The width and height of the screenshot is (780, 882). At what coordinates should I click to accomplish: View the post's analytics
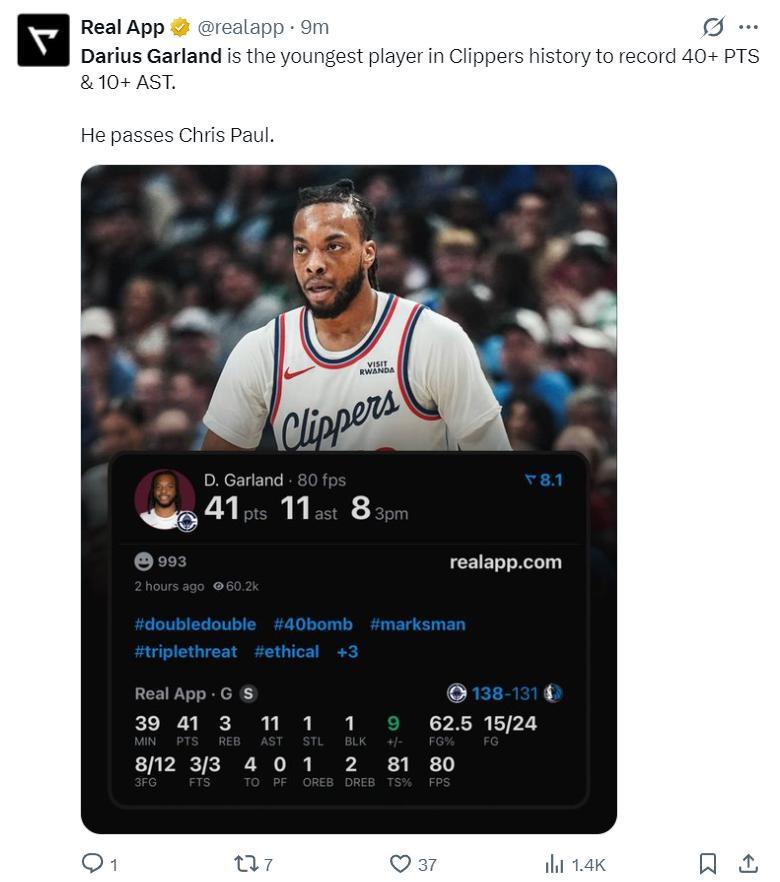point(555,863)
